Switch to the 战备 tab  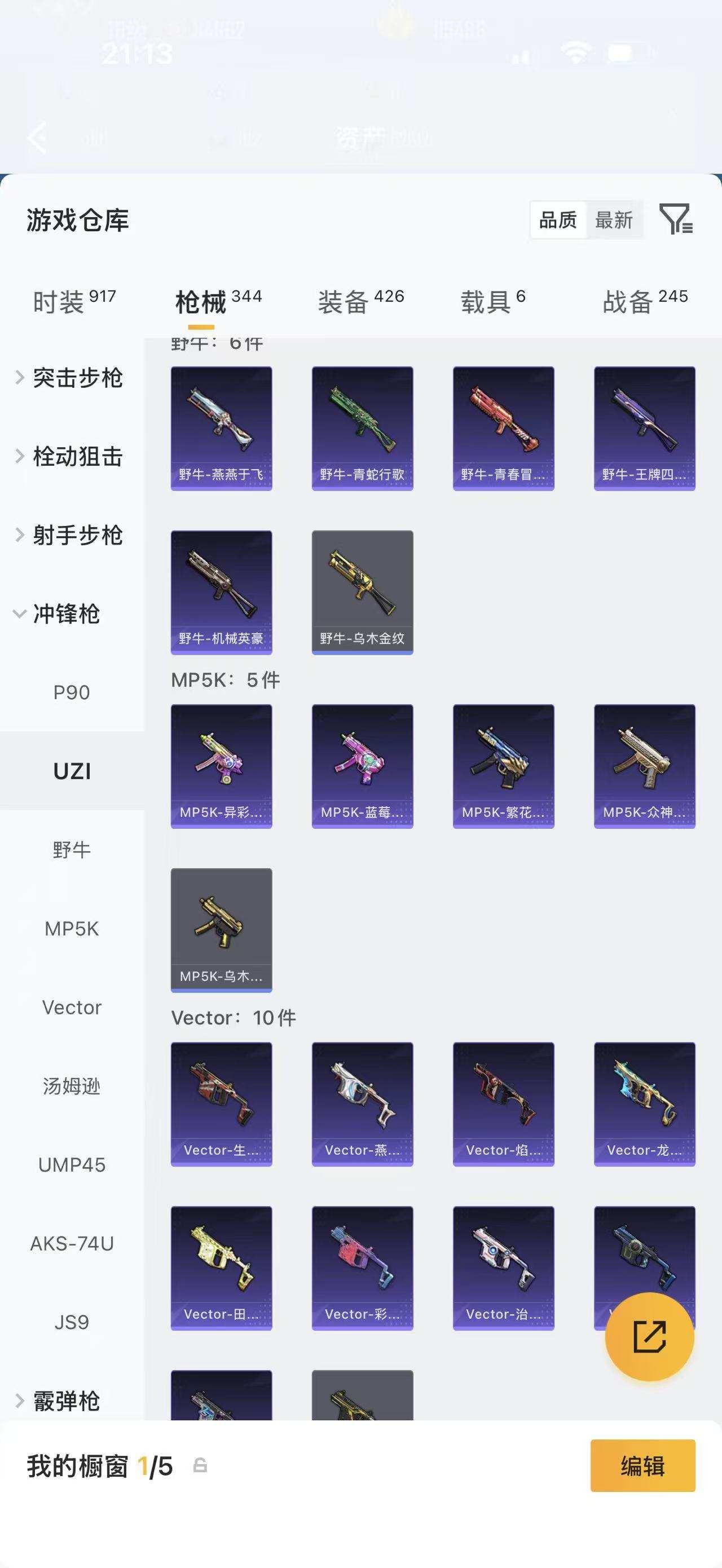coord(645,301)
